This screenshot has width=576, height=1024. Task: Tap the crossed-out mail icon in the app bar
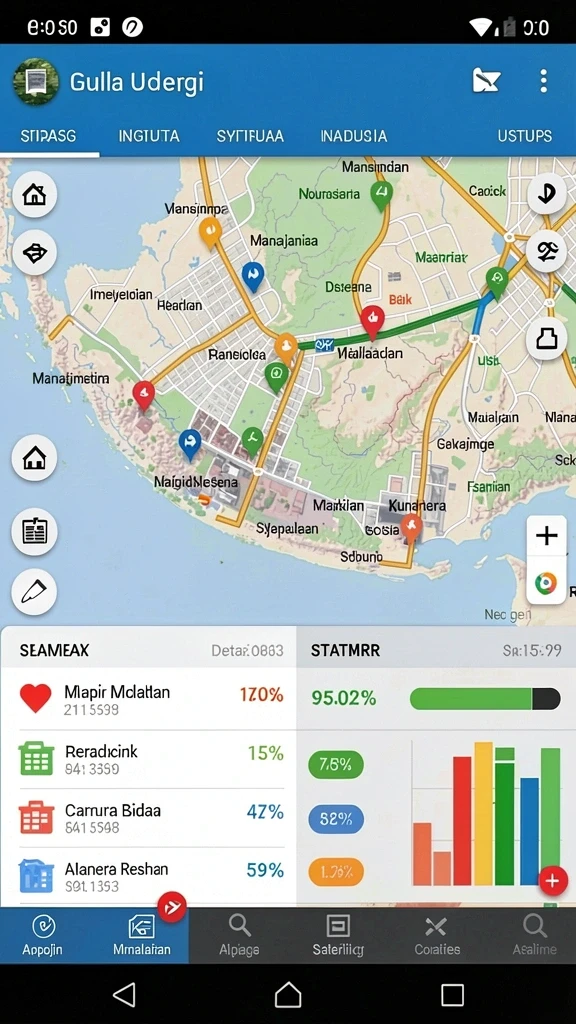click(x=487, y=81)
